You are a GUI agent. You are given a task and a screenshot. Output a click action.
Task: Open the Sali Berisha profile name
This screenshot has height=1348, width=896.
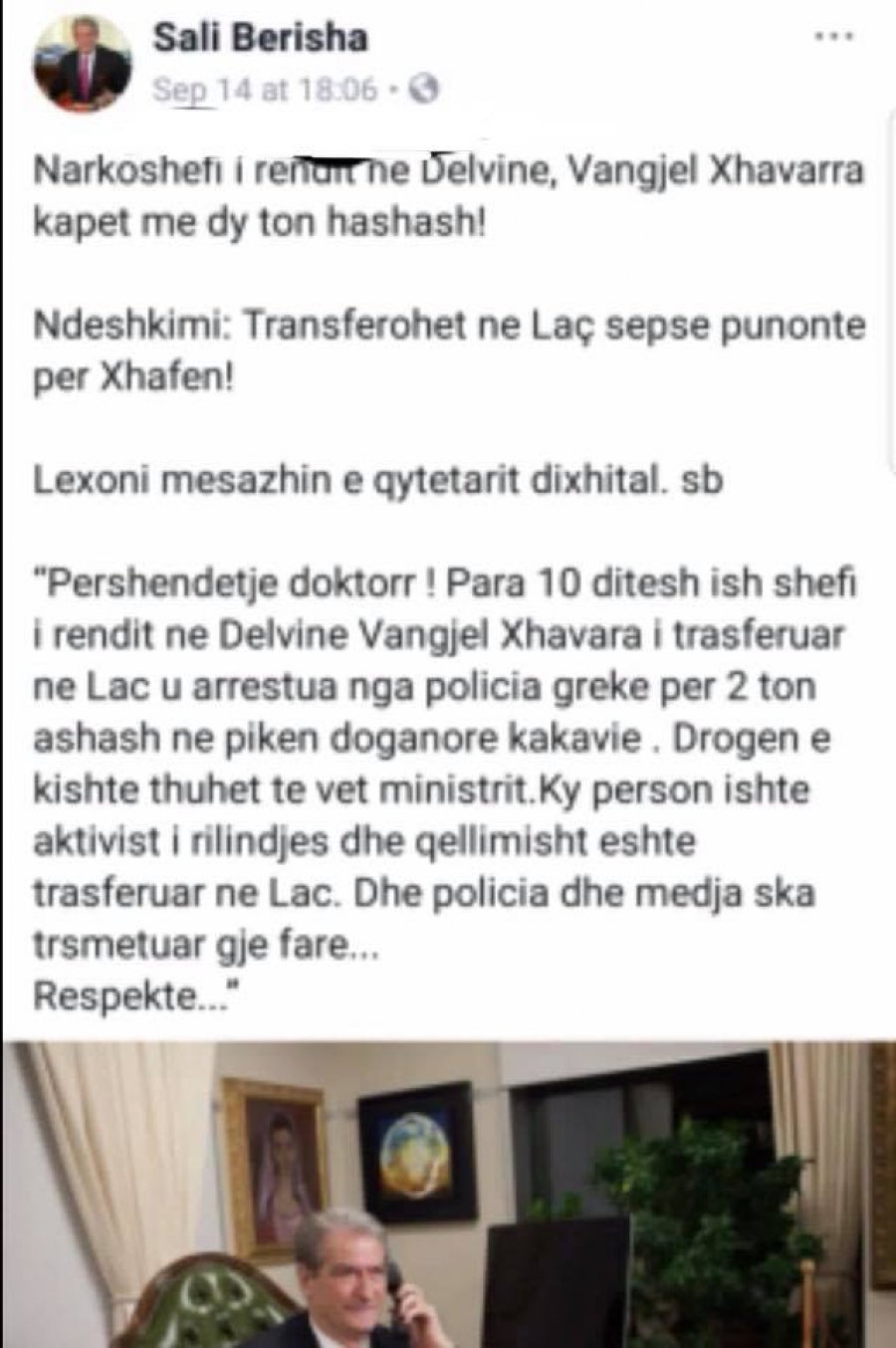click(260, 38)
